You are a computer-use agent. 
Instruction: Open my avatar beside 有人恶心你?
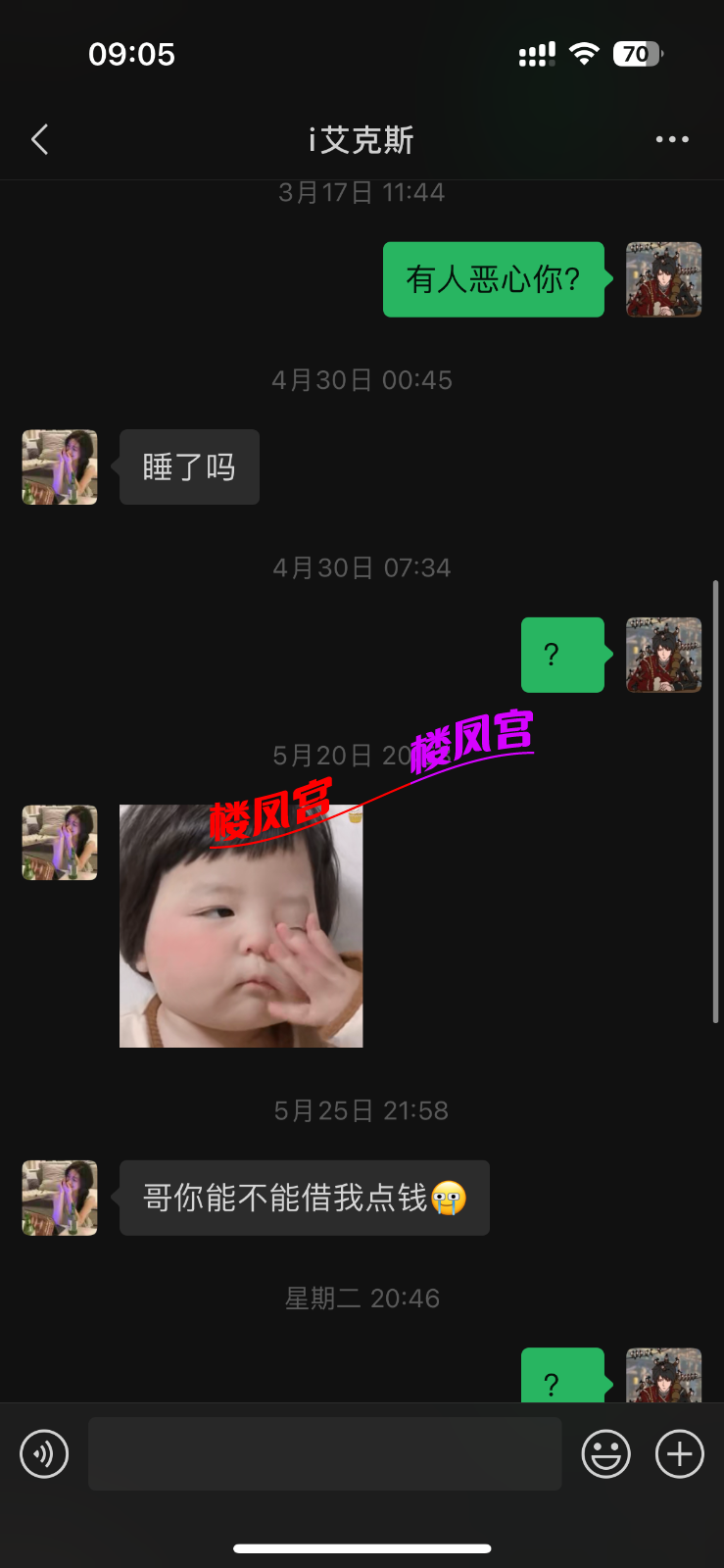click(x=663, y=279)
